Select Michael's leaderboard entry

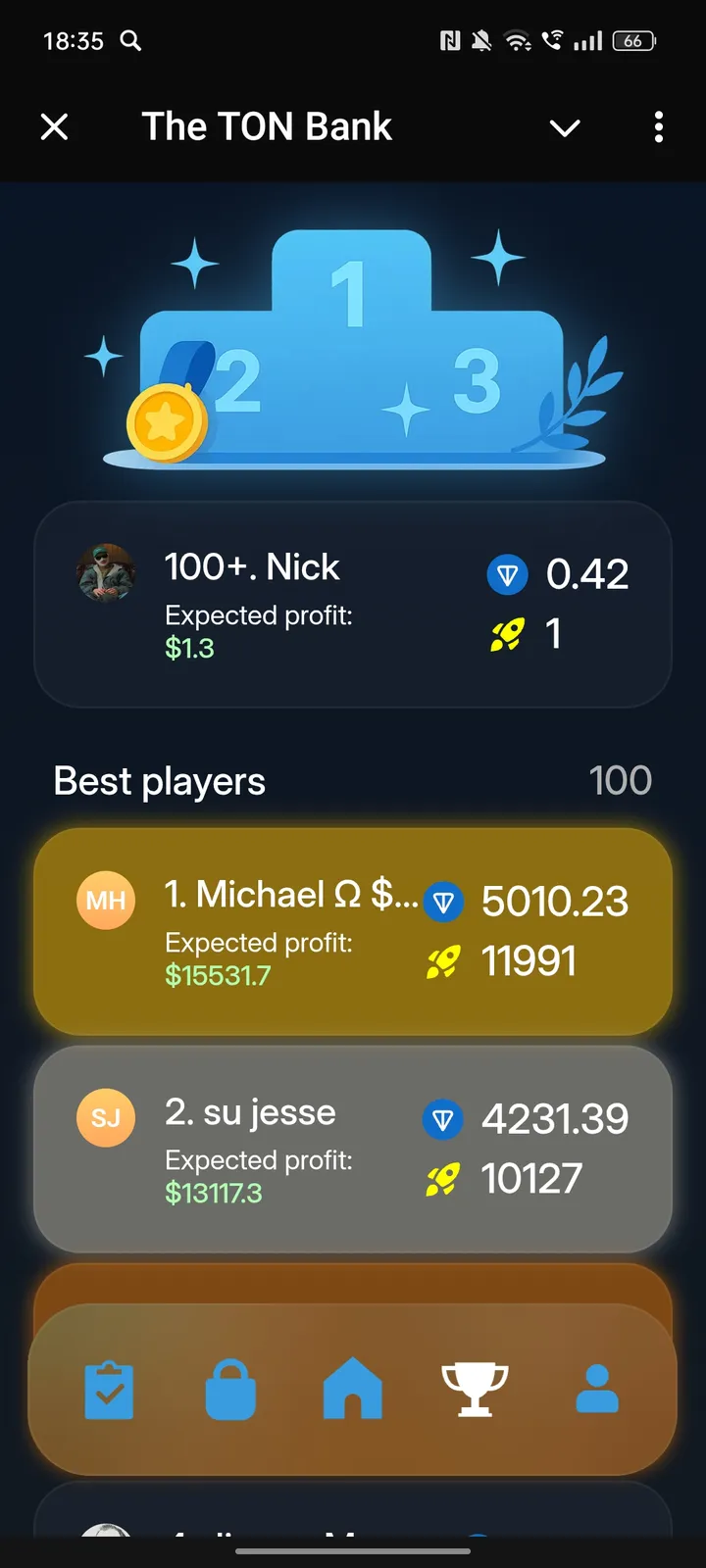353,929
